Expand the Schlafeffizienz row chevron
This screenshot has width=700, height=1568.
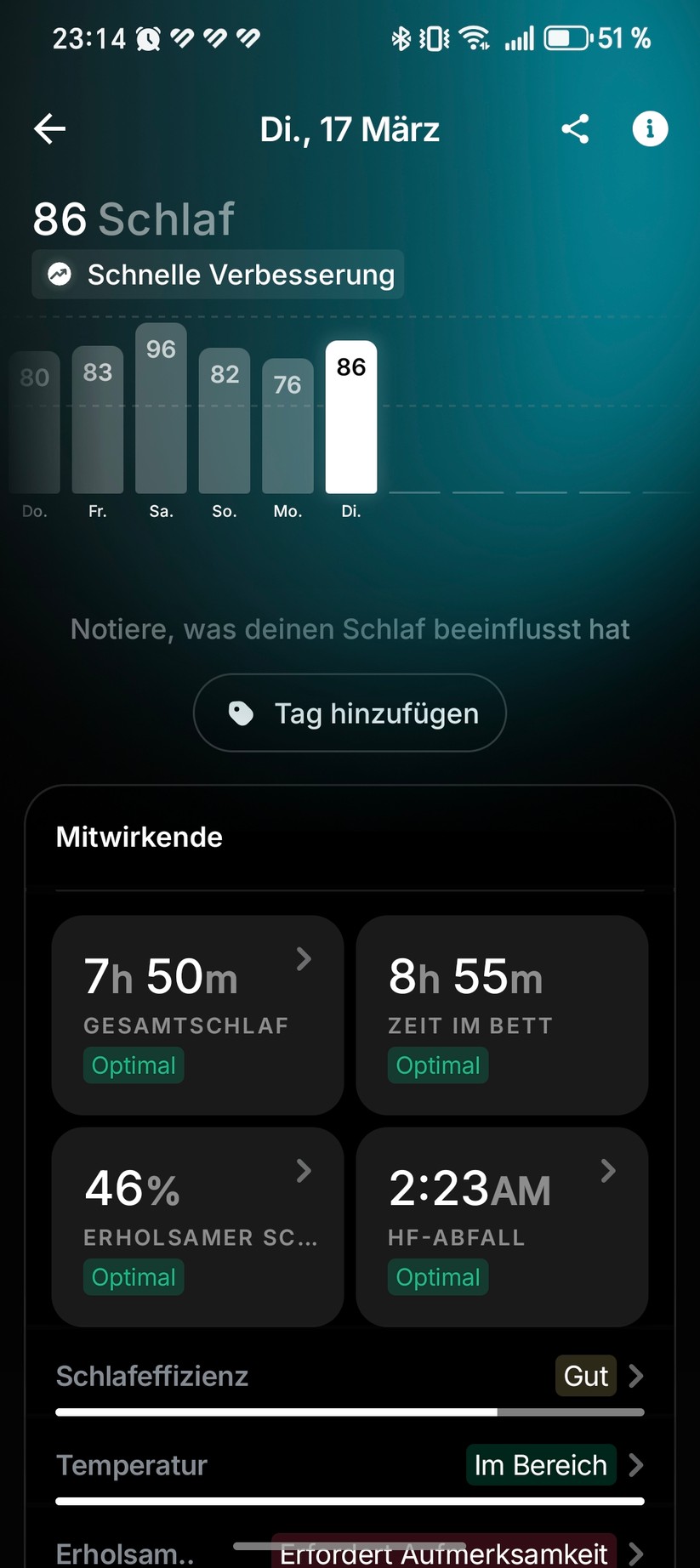pyautogui.click(x=635, y=1376)
